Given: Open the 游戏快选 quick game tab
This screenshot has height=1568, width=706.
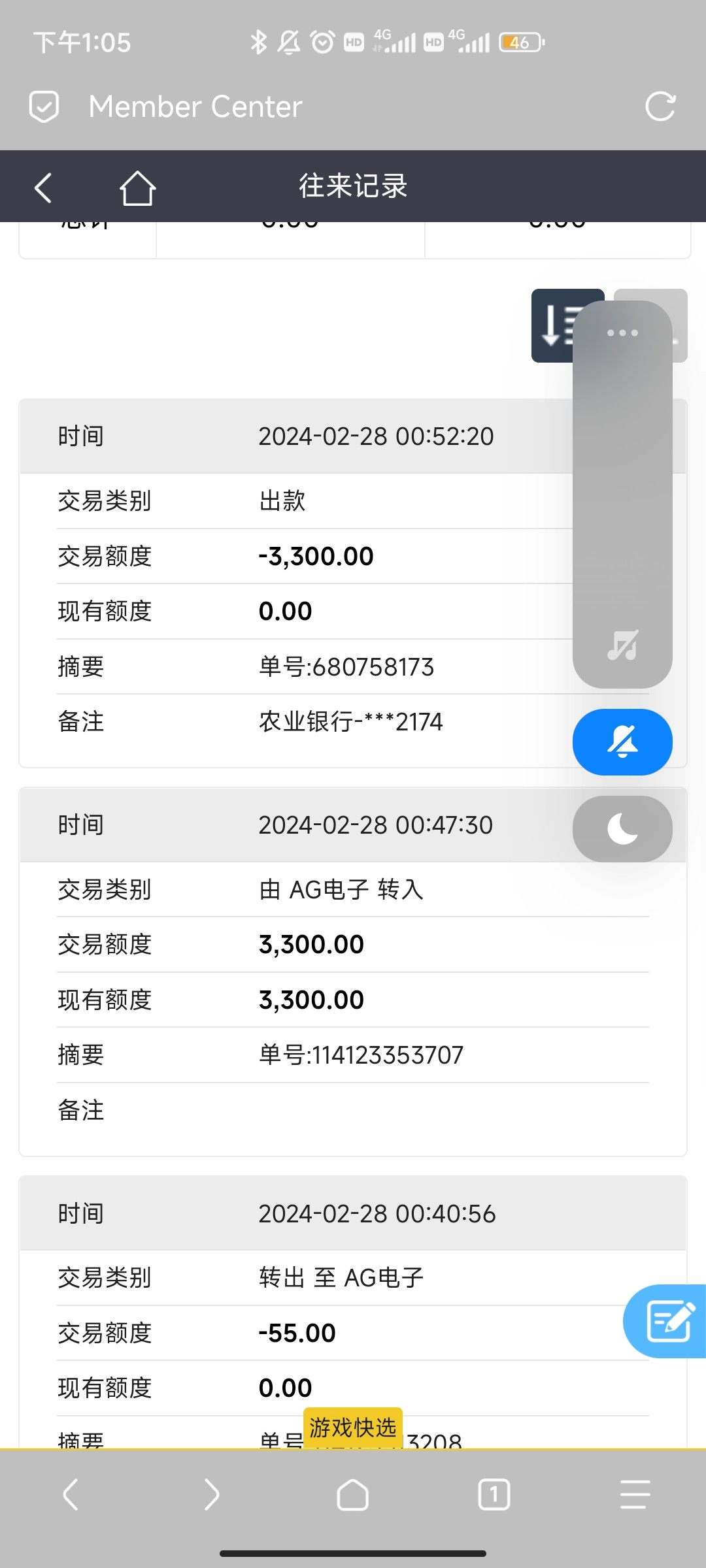Looking at the screenshot, I should pyautogui.click(x=353, y=1428).
